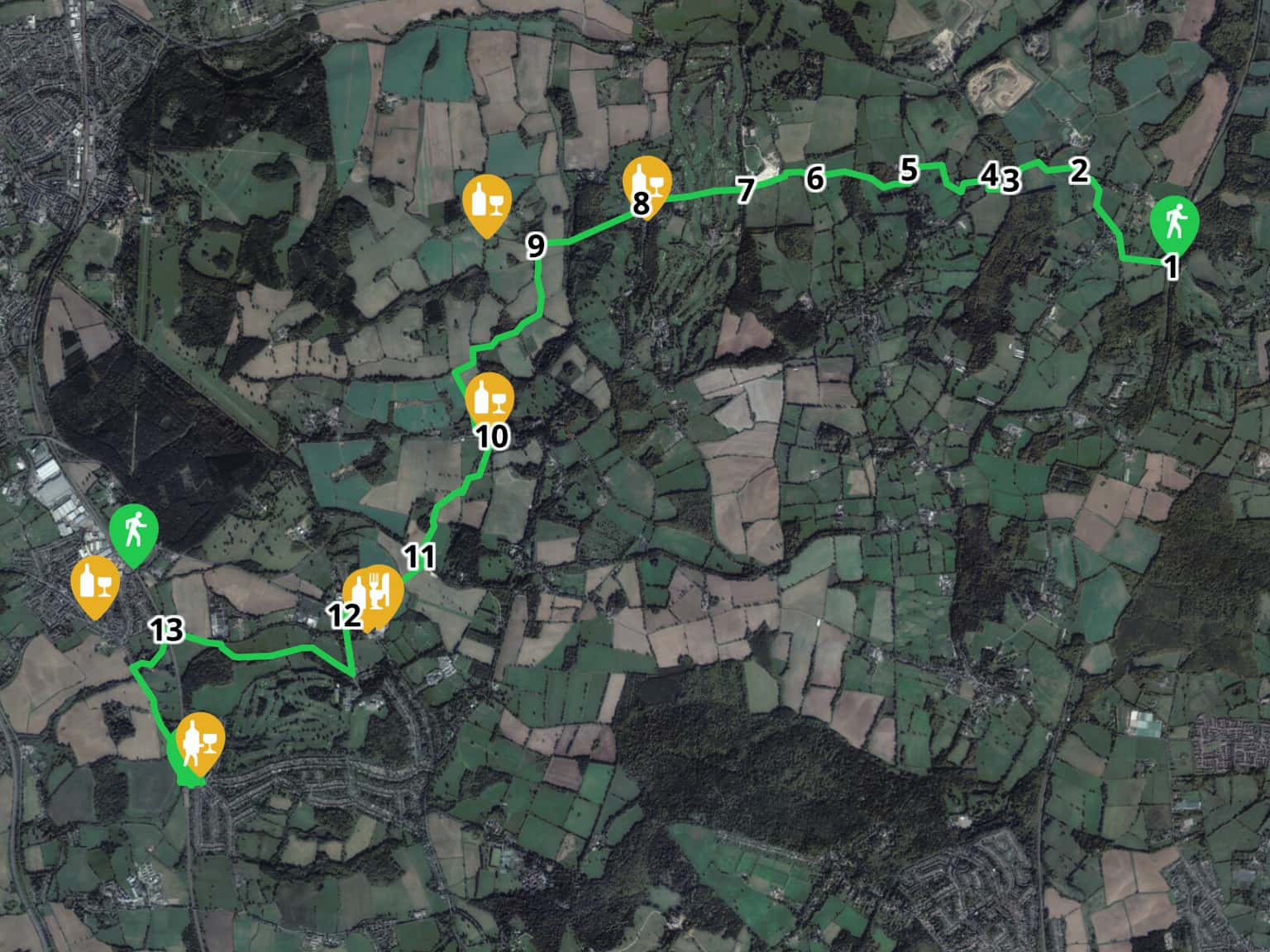Tap the green walker pin near waypoint 13
Image resolution: width=1270 pixels, height=952 pixels.
133,531
